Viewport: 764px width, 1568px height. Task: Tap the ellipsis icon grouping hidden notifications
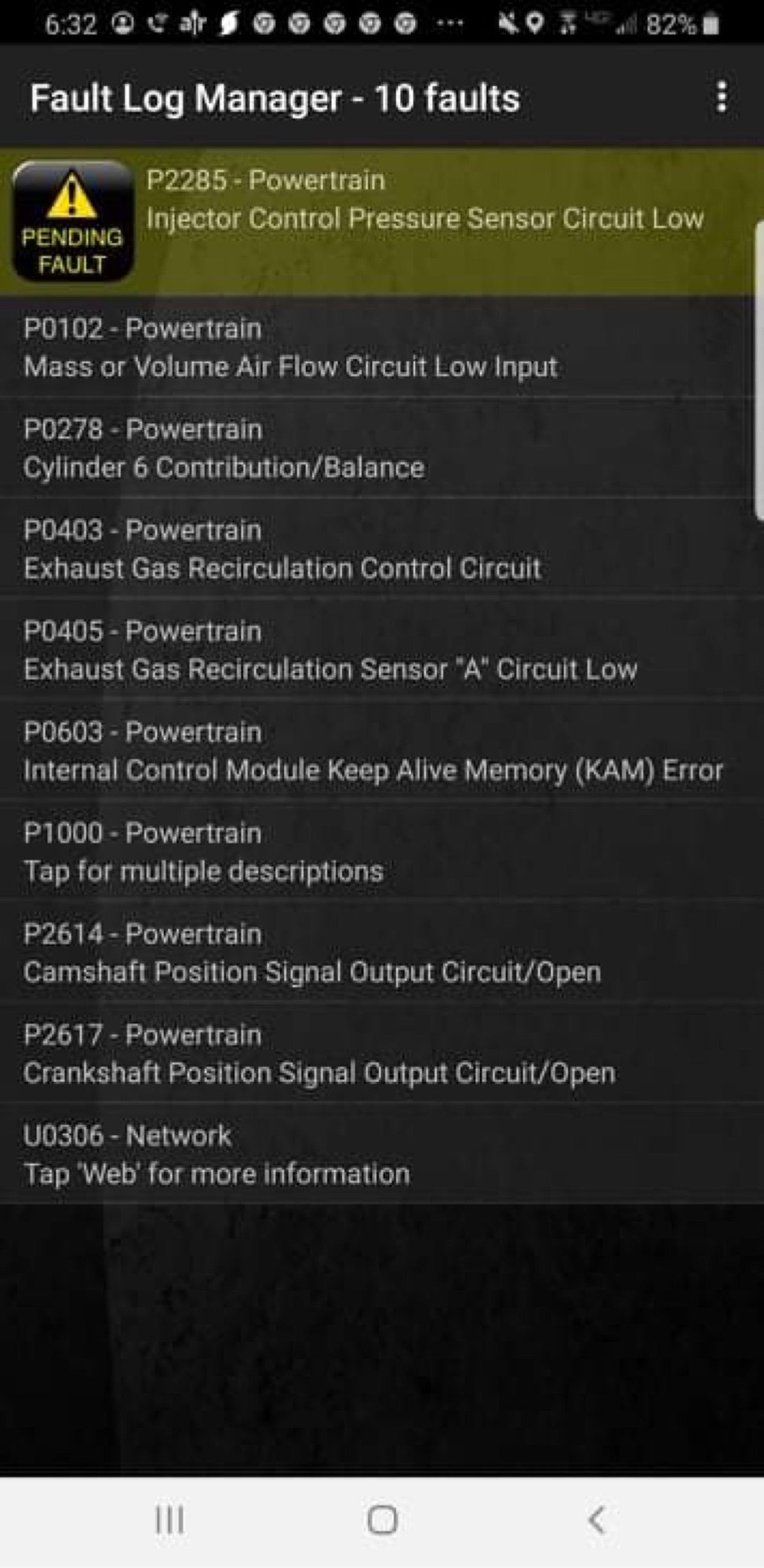click(451, 22)
